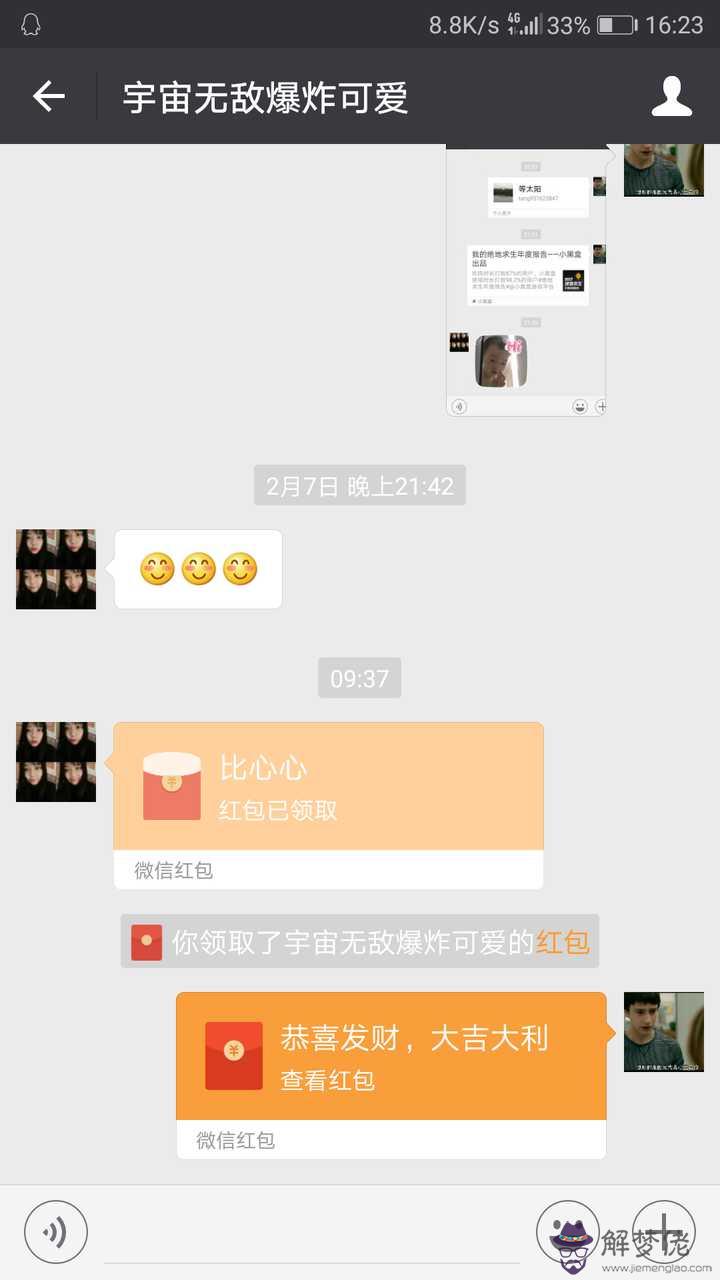Open the plus attachment menu
Image resolution: width=720 pixels, height=1280 pixels.
click(664, 1231)
